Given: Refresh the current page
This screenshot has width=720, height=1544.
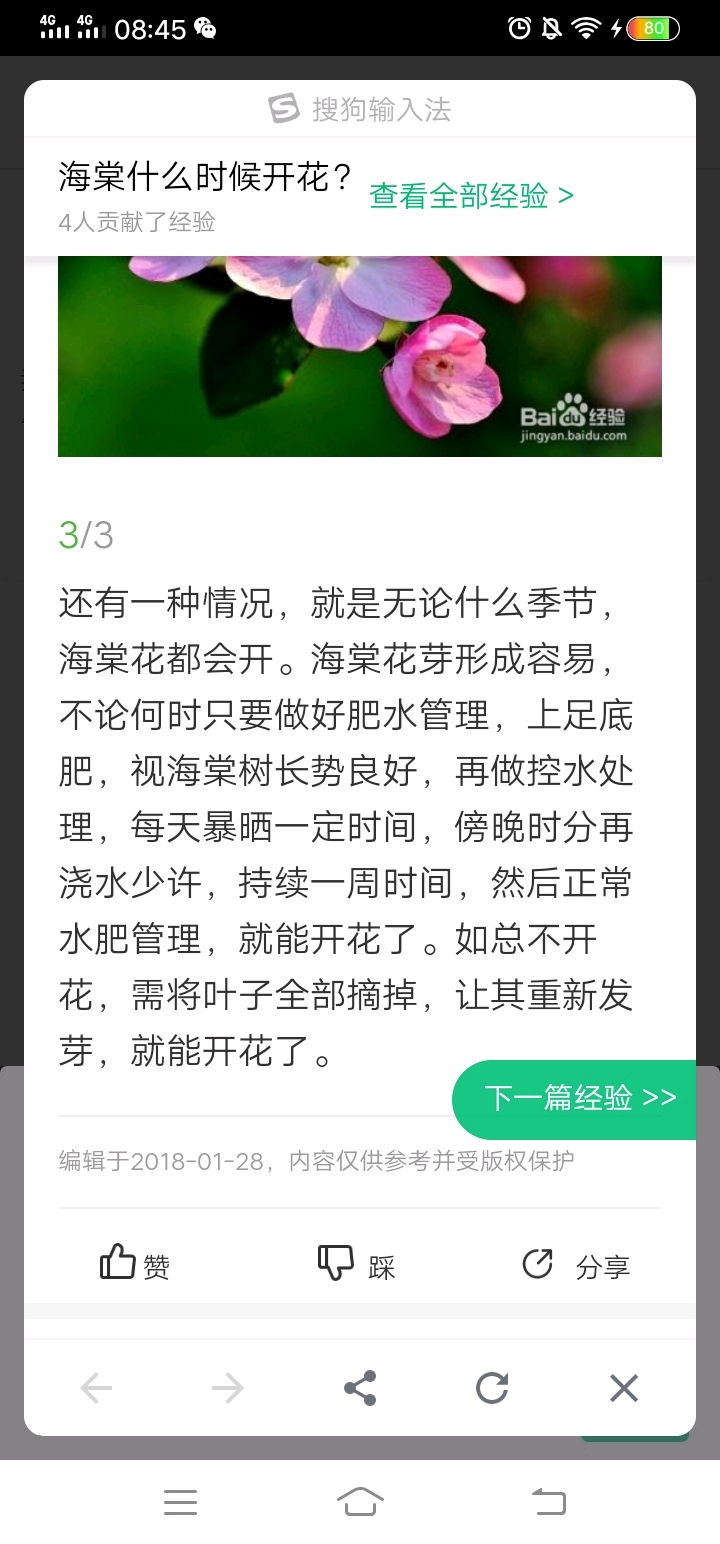Looking at the screenshot, I should [492, 1388].
